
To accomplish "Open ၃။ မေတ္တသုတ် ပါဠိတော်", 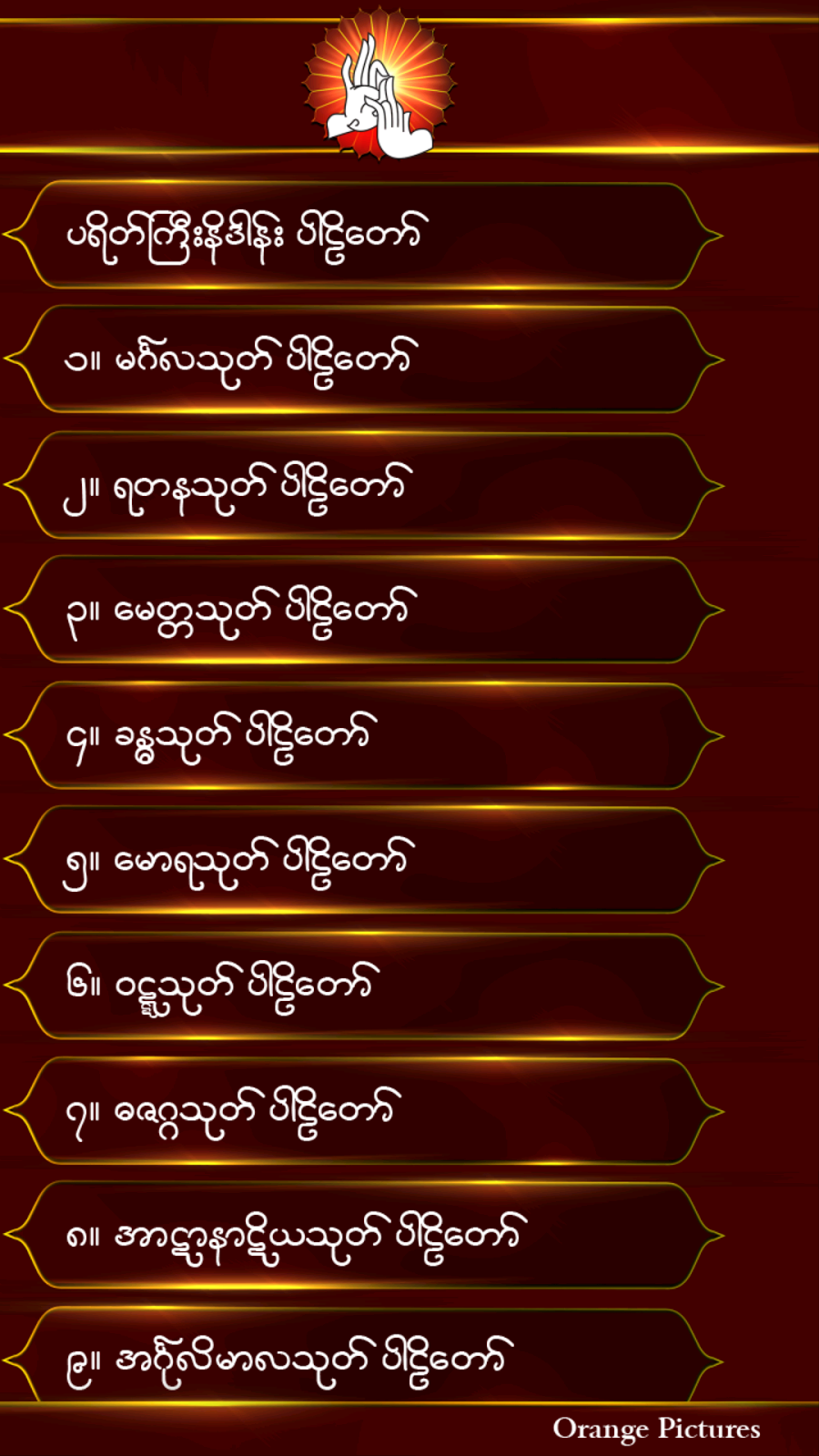I will point(364,611).
